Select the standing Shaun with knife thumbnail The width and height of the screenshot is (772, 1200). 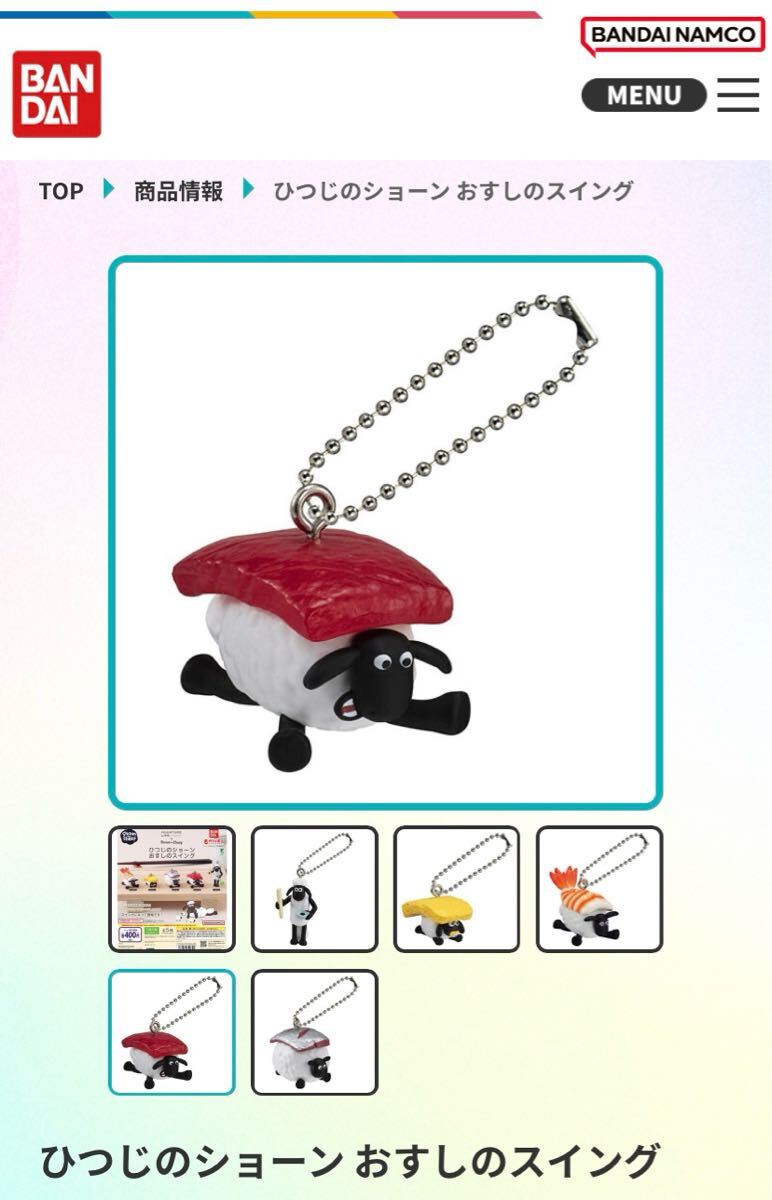pyautogui.click(x=314, y=888)
